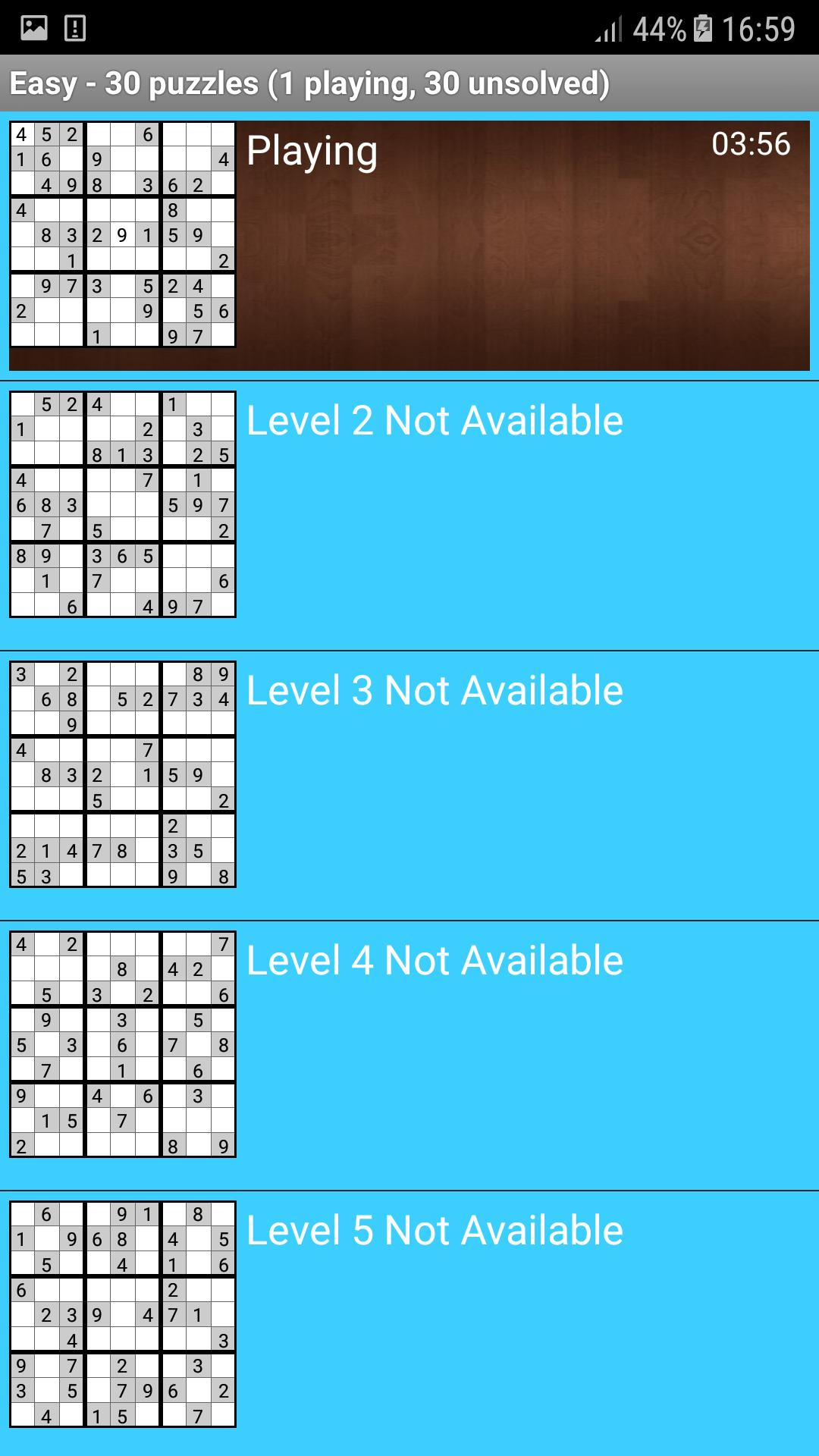Open the puzzle currently marked Playing

[409, 246]
